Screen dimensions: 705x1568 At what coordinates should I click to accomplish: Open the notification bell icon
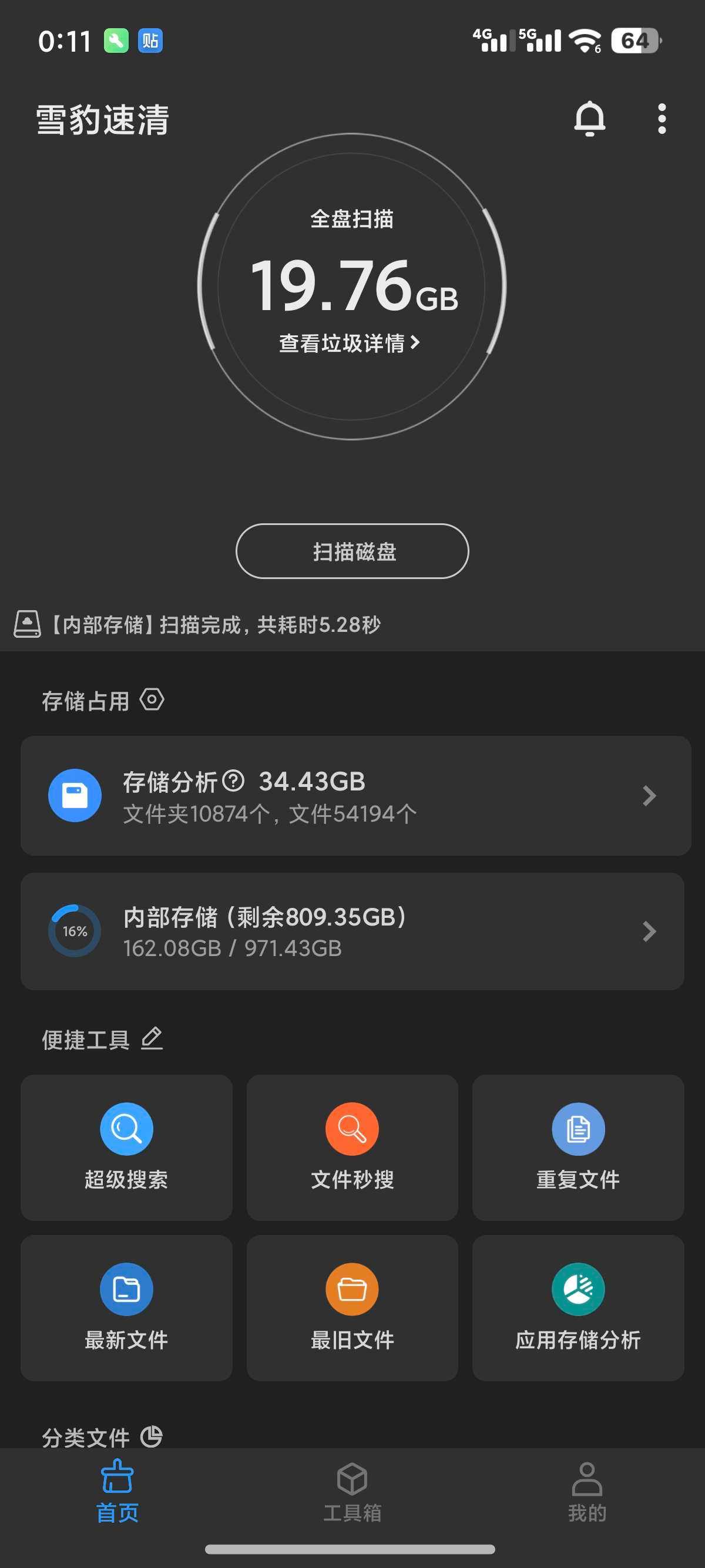pos(590,119)
